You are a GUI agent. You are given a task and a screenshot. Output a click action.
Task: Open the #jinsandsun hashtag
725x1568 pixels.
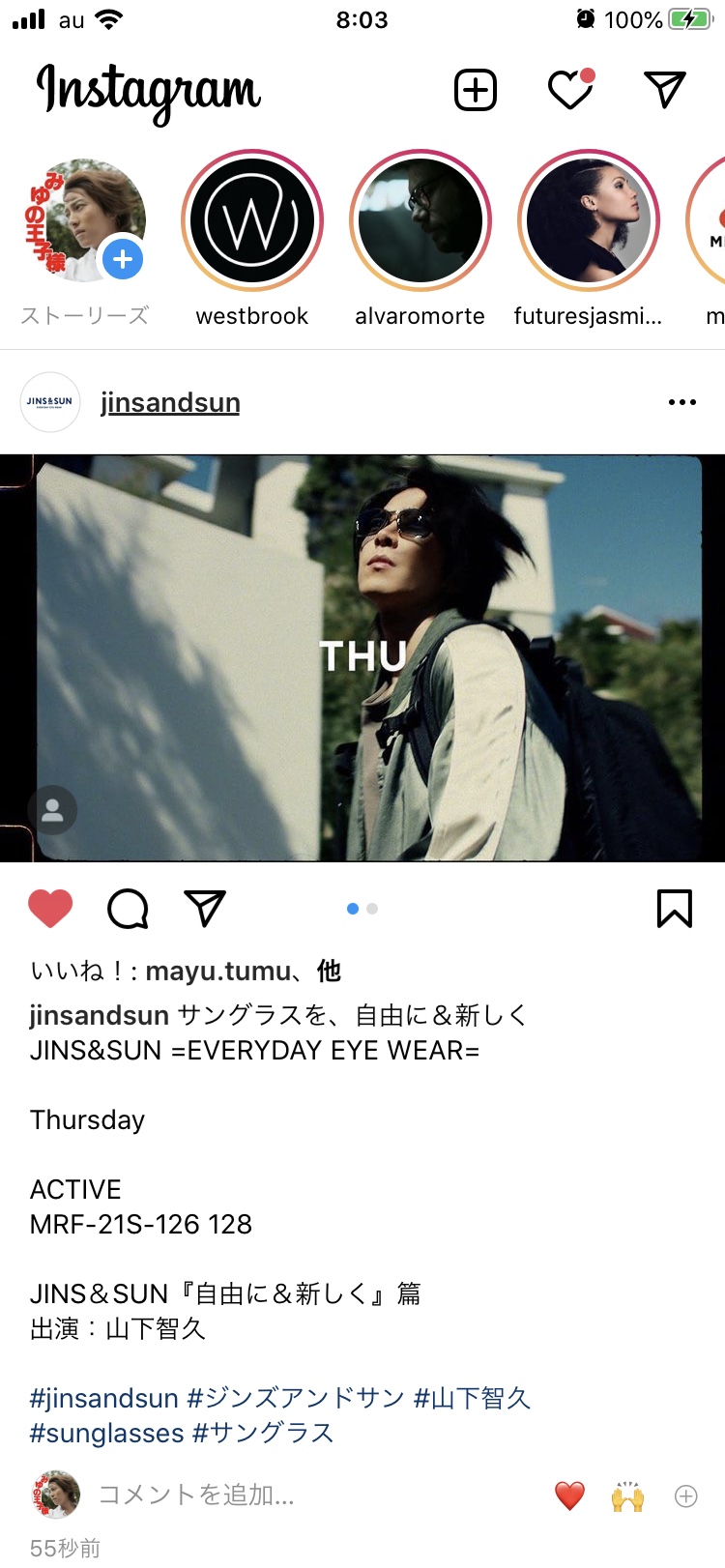tap(104, 1398)
